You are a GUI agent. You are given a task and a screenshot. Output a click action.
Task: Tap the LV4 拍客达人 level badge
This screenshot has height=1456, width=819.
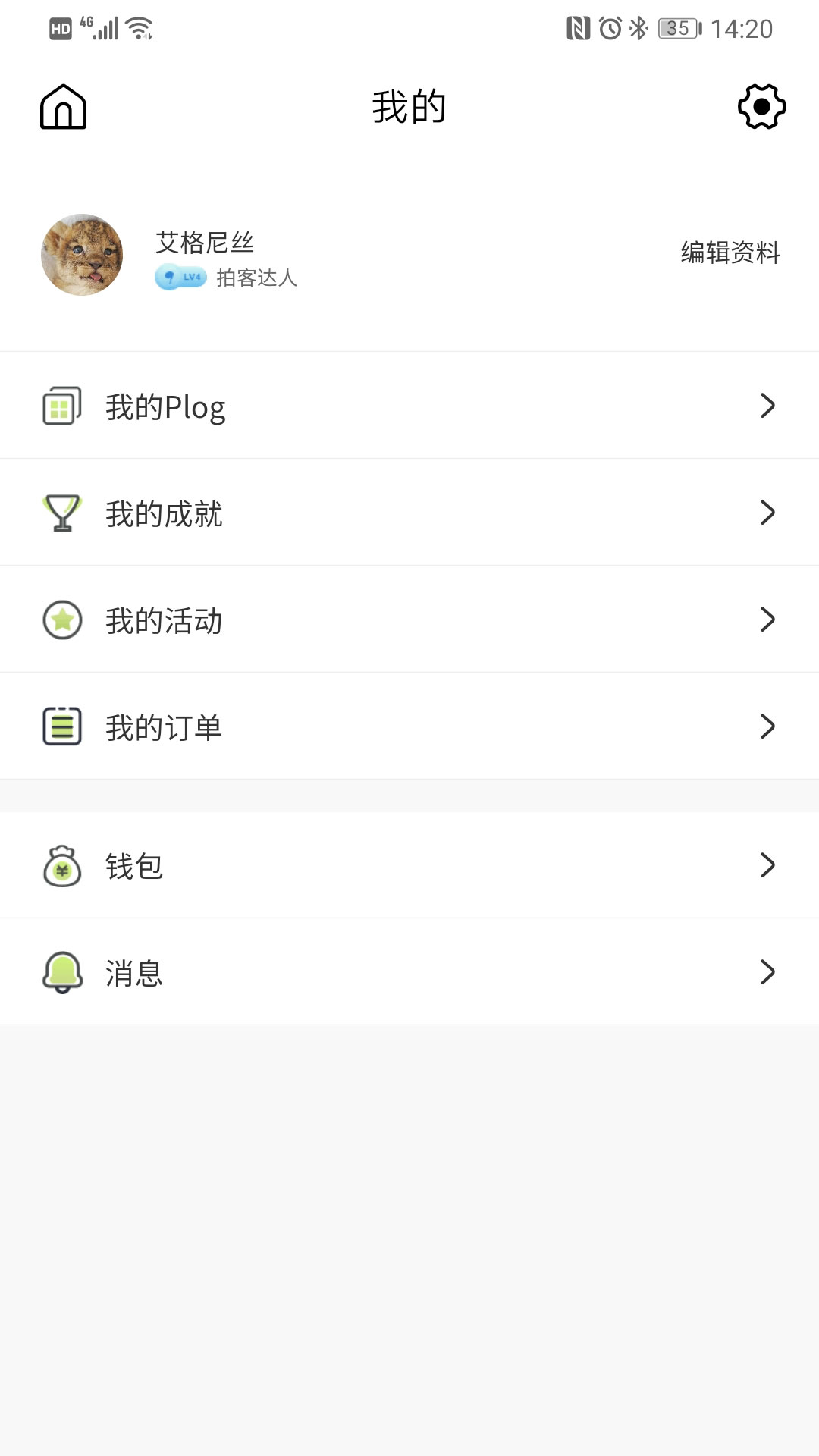[x=180, y=278]
